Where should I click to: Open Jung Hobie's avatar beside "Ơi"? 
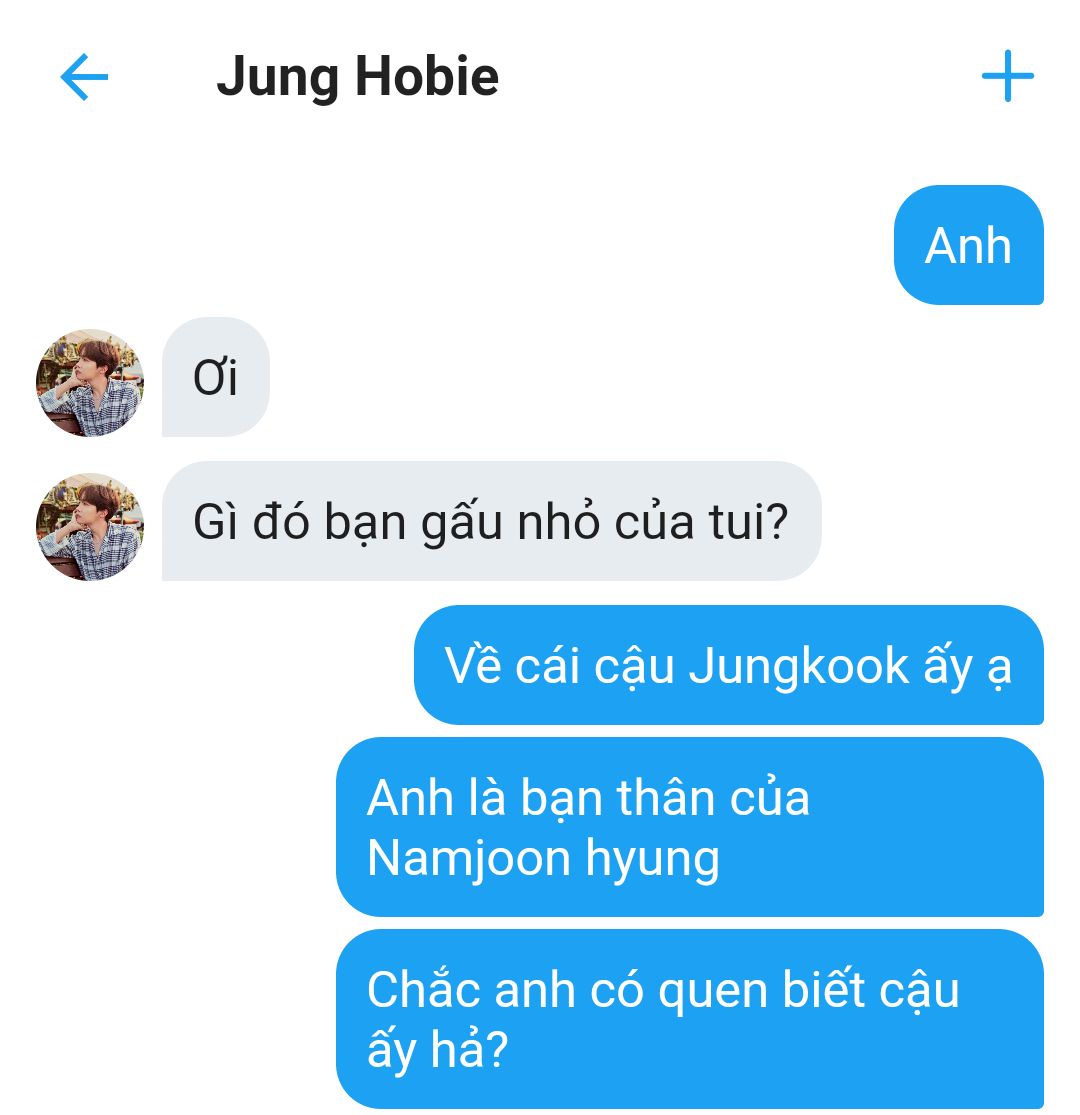click(x=90, y=383)
